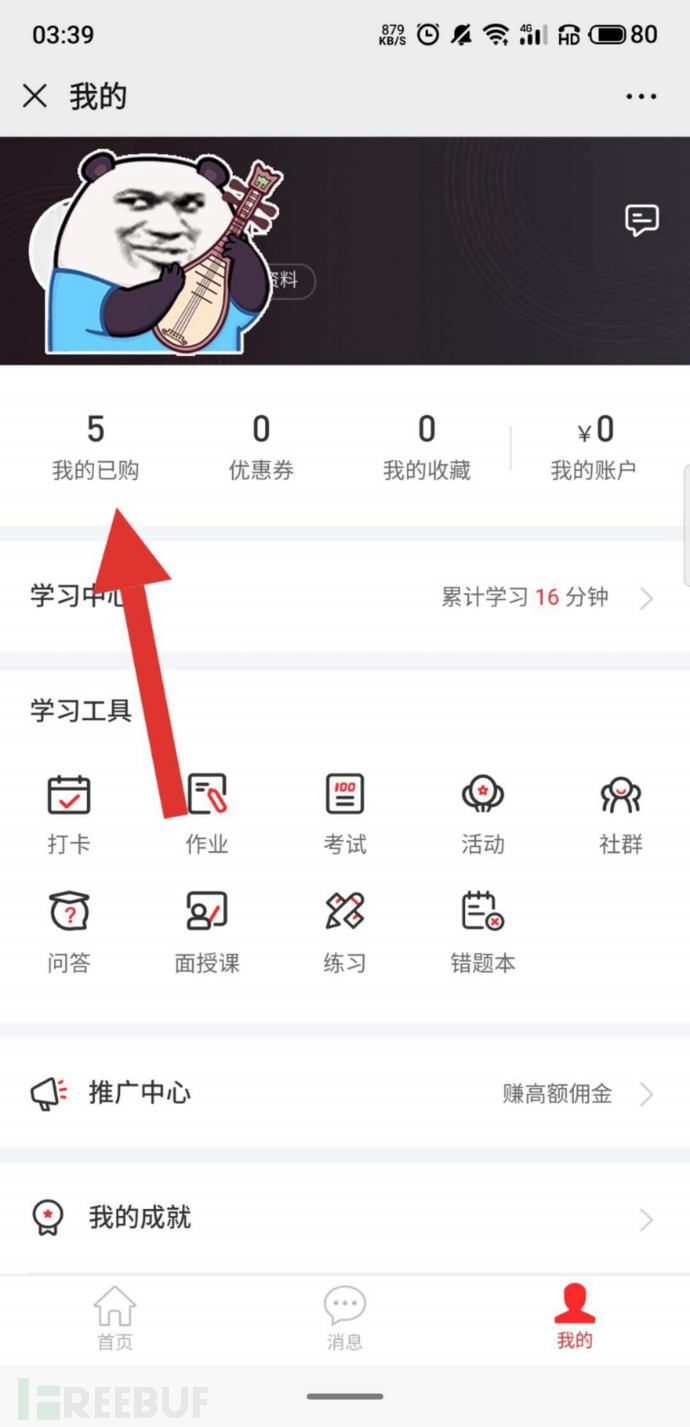The width and height of the screenshot is (690, 1427).
Task: Open the 打卡 check-in tool
Action: (x=69, y=814)
